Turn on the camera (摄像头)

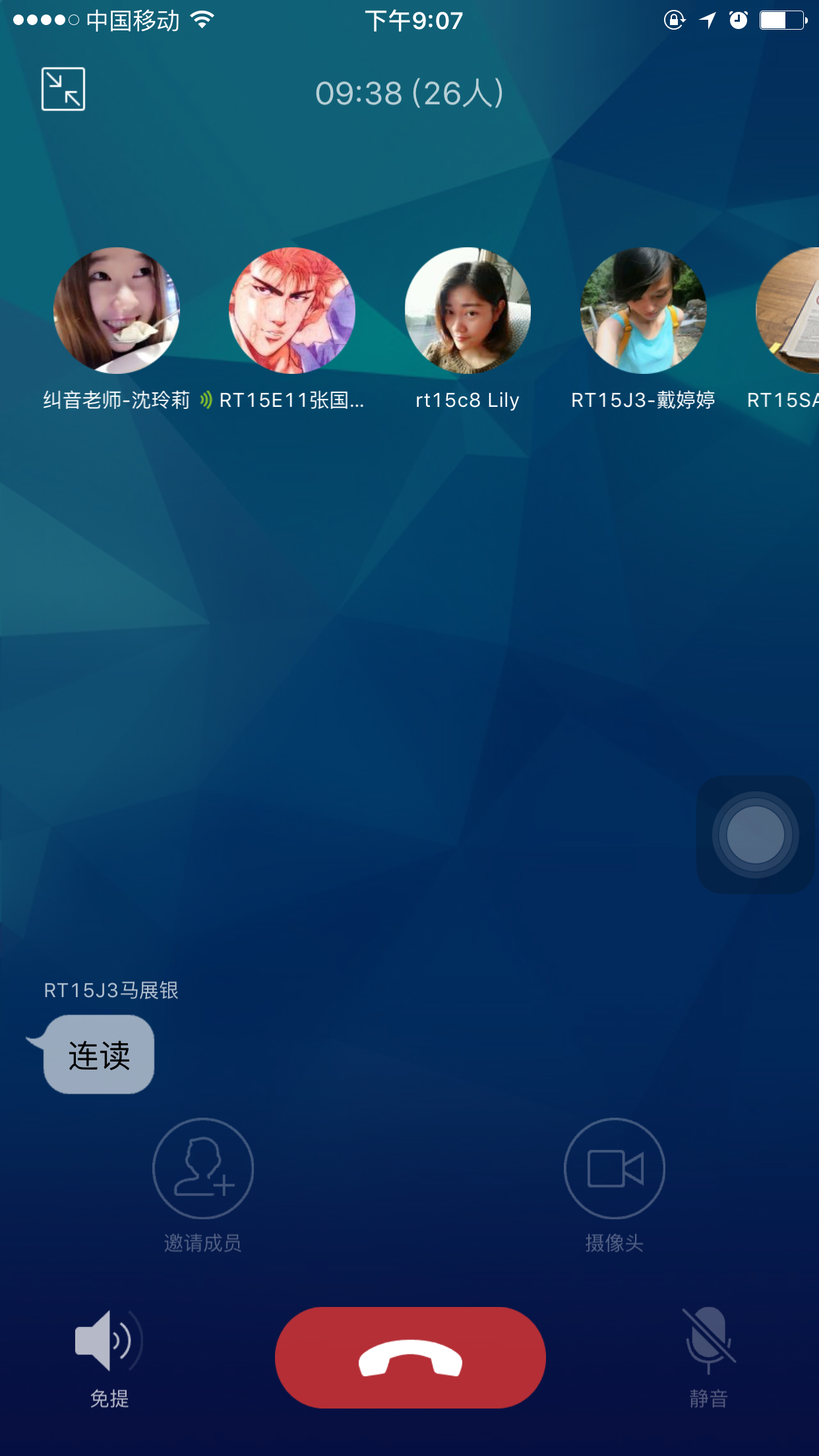(615, 1168)
